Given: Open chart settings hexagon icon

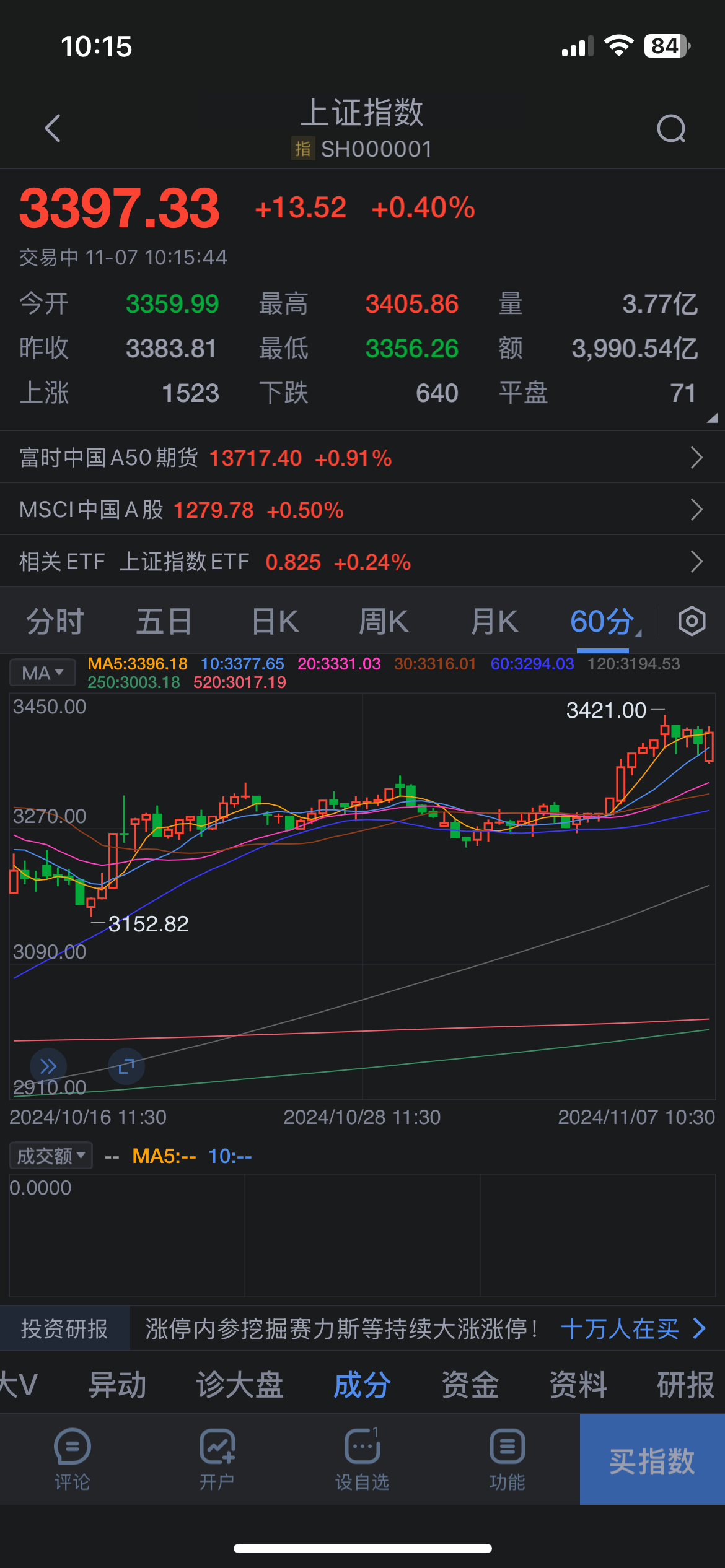Looking at the screenshot, I should [692, 621].
